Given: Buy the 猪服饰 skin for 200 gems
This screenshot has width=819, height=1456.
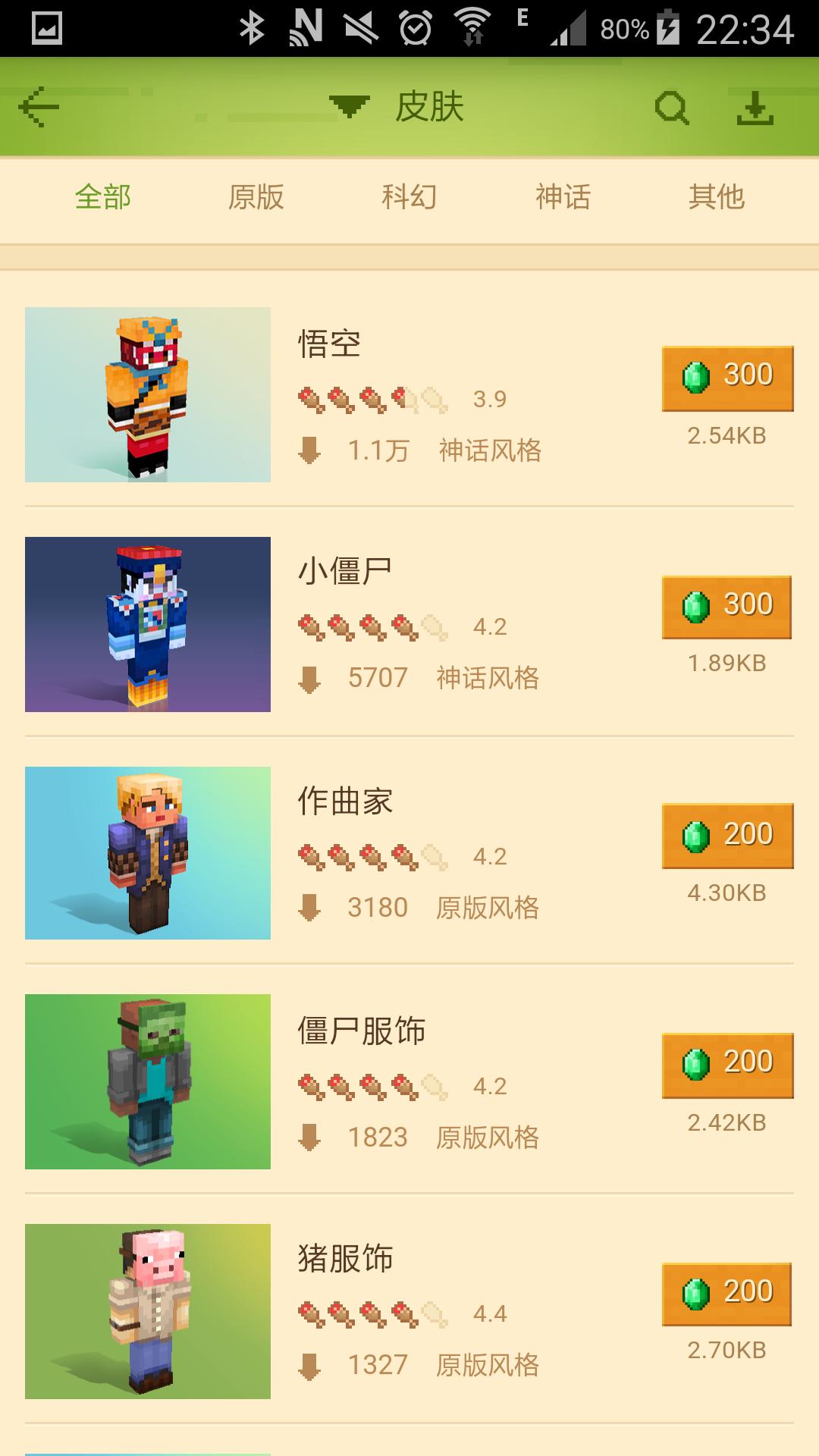Looking at the screenshot, I should tap(726, 1294).
